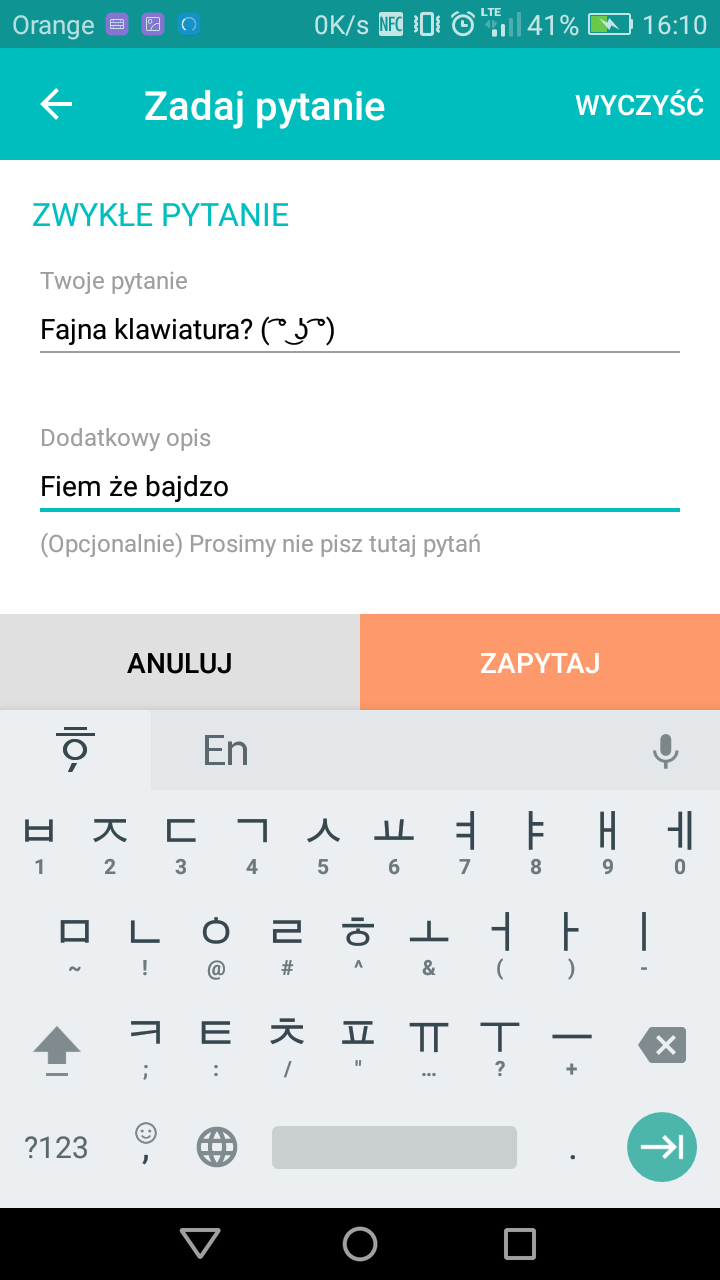This screenshot has width=720, height=1280.
Task: Cancel with the ANULUJ button
Action: (180, 662)
